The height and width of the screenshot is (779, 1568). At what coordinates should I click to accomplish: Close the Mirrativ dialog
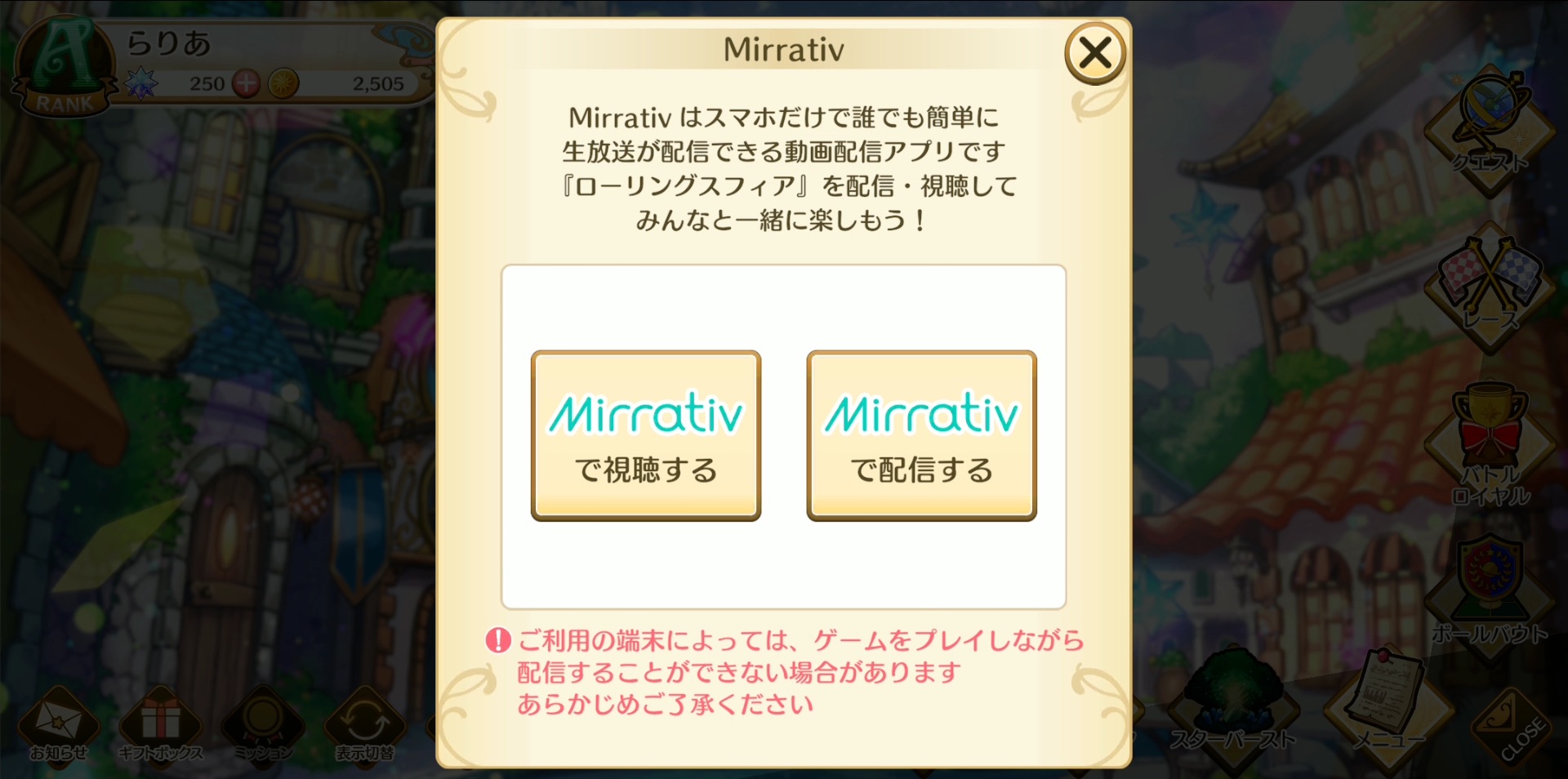1094,53
